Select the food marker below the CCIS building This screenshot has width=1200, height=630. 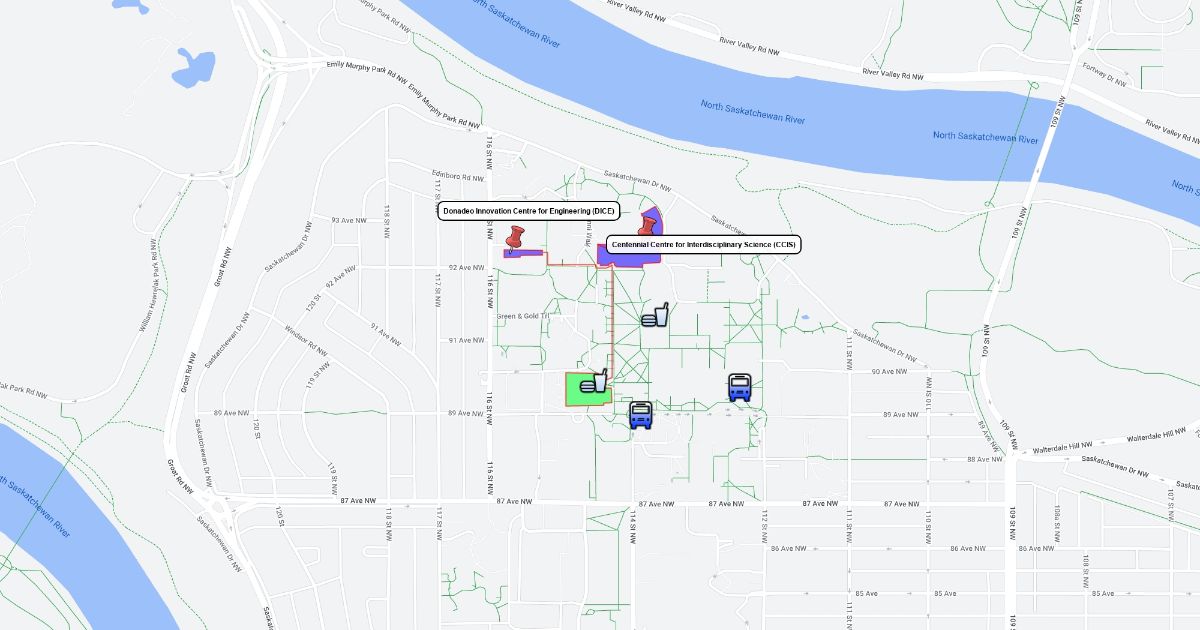(655, 315)
